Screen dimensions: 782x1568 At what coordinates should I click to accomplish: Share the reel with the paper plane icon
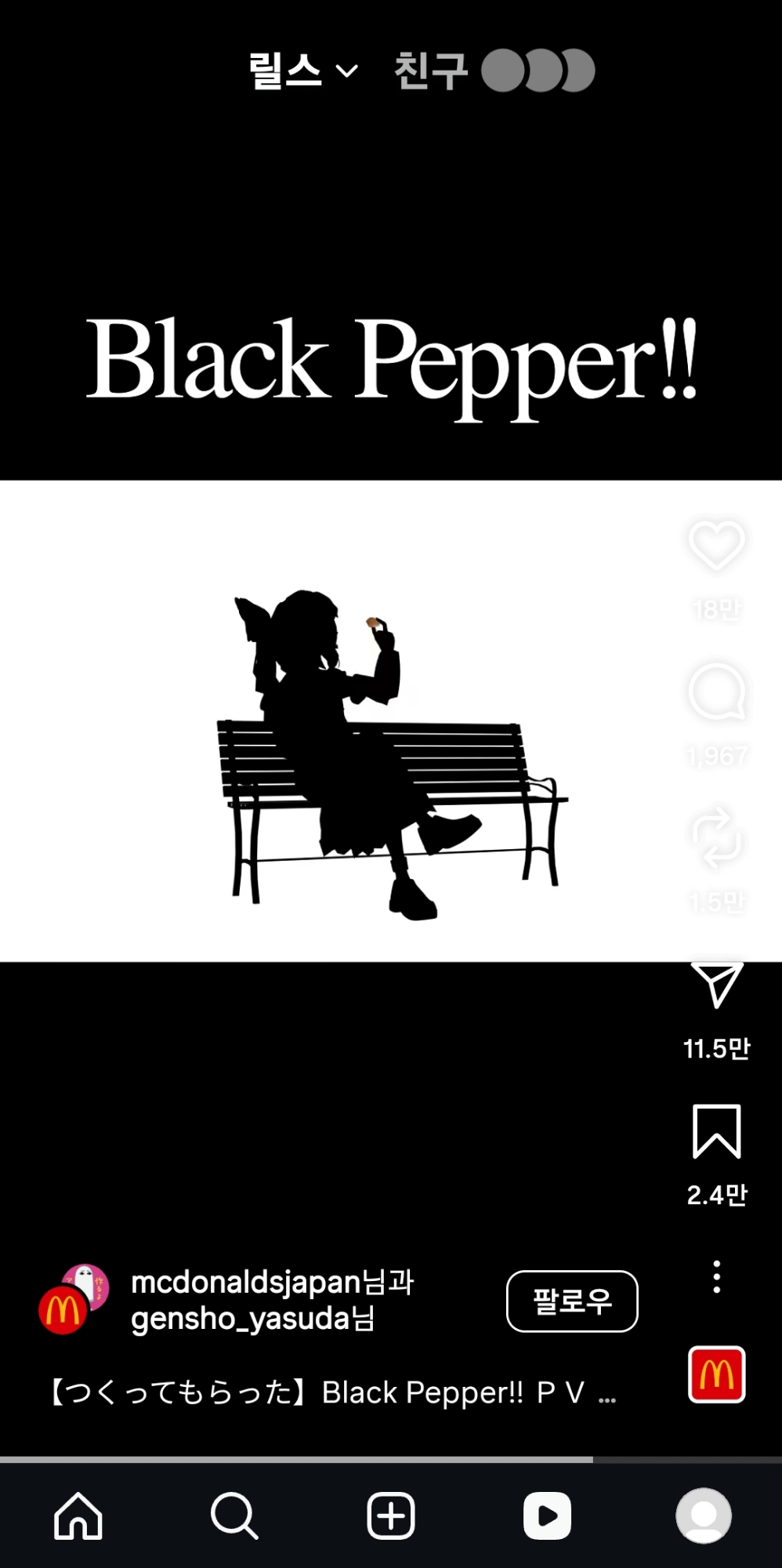716,984
